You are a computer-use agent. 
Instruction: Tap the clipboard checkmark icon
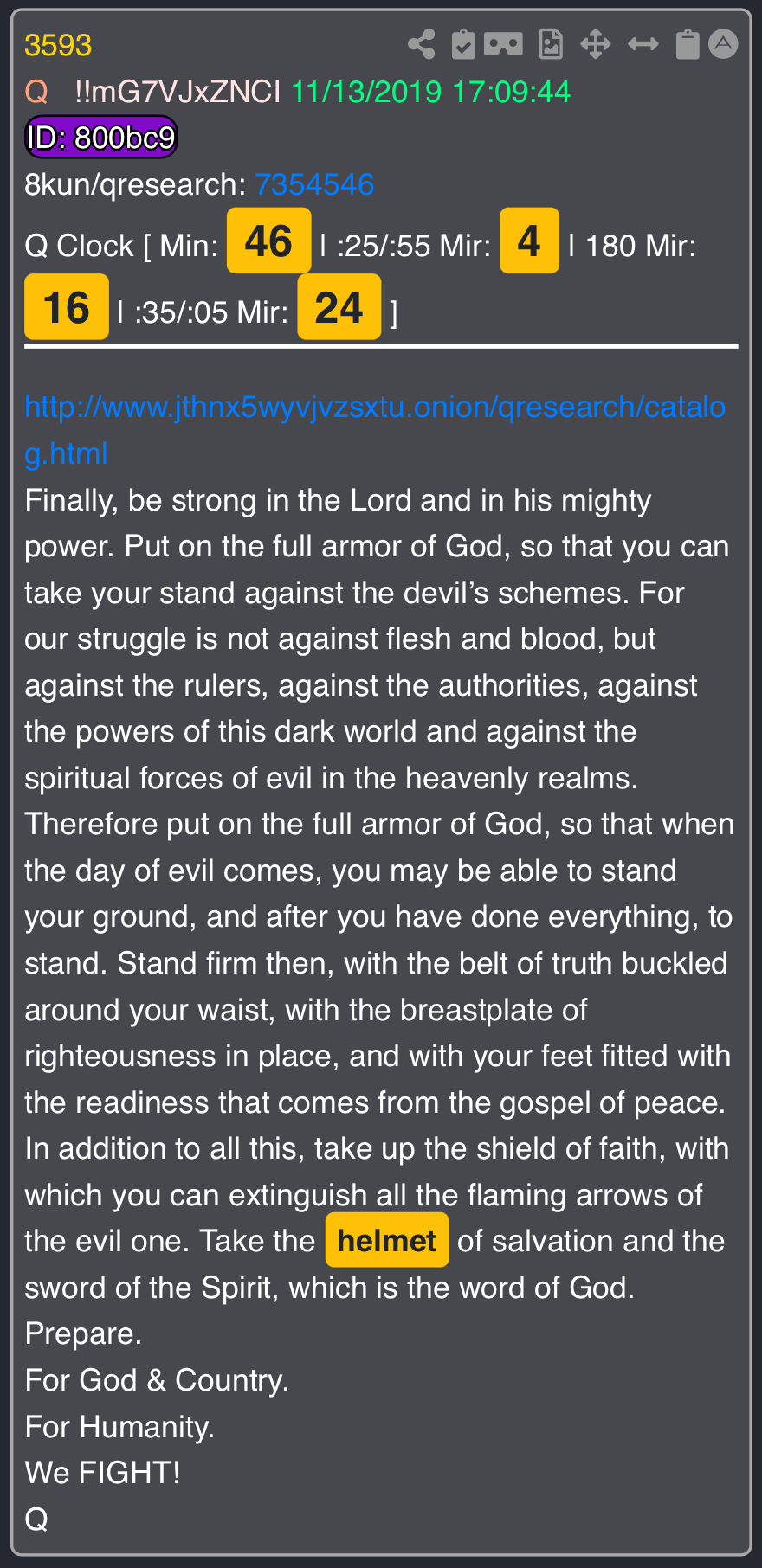[x=463, y=44]
